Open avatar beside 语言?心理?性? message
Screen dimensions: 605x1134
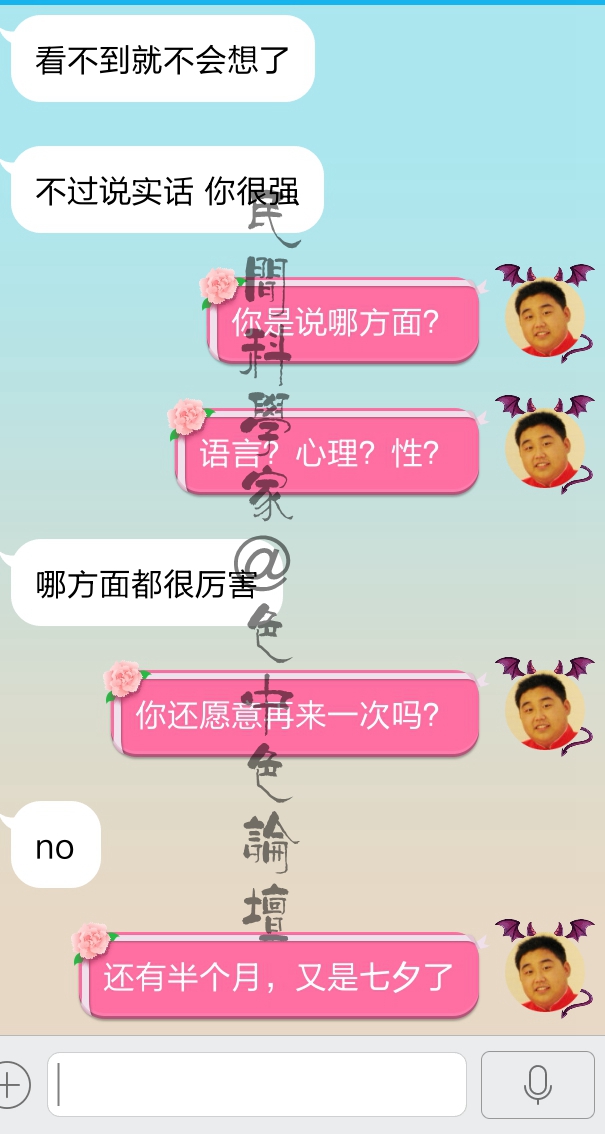(x=544, y=449)
